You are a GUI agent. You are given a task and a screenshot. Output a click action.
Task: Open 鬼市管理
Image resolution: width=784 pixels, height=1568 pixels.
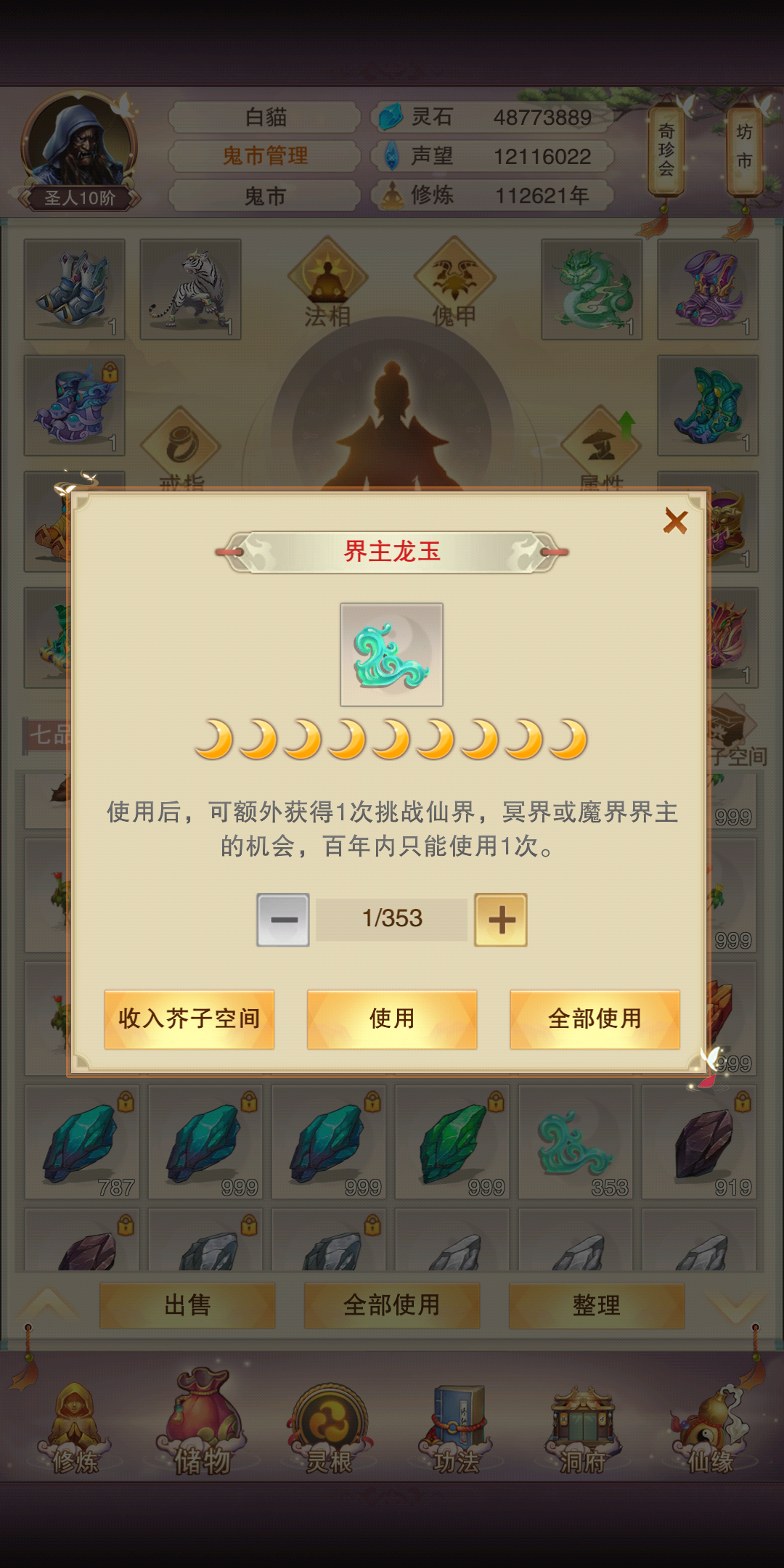(265, 156)
